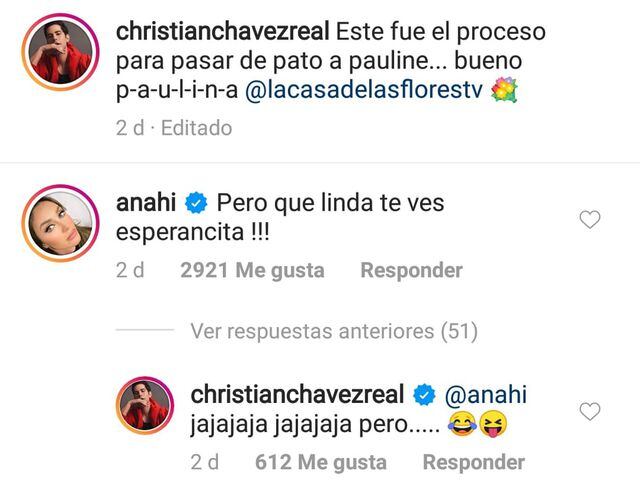Reply to anahi's comment
The image size is (640, 491).
pyautogui.click(x=411, y=270)
